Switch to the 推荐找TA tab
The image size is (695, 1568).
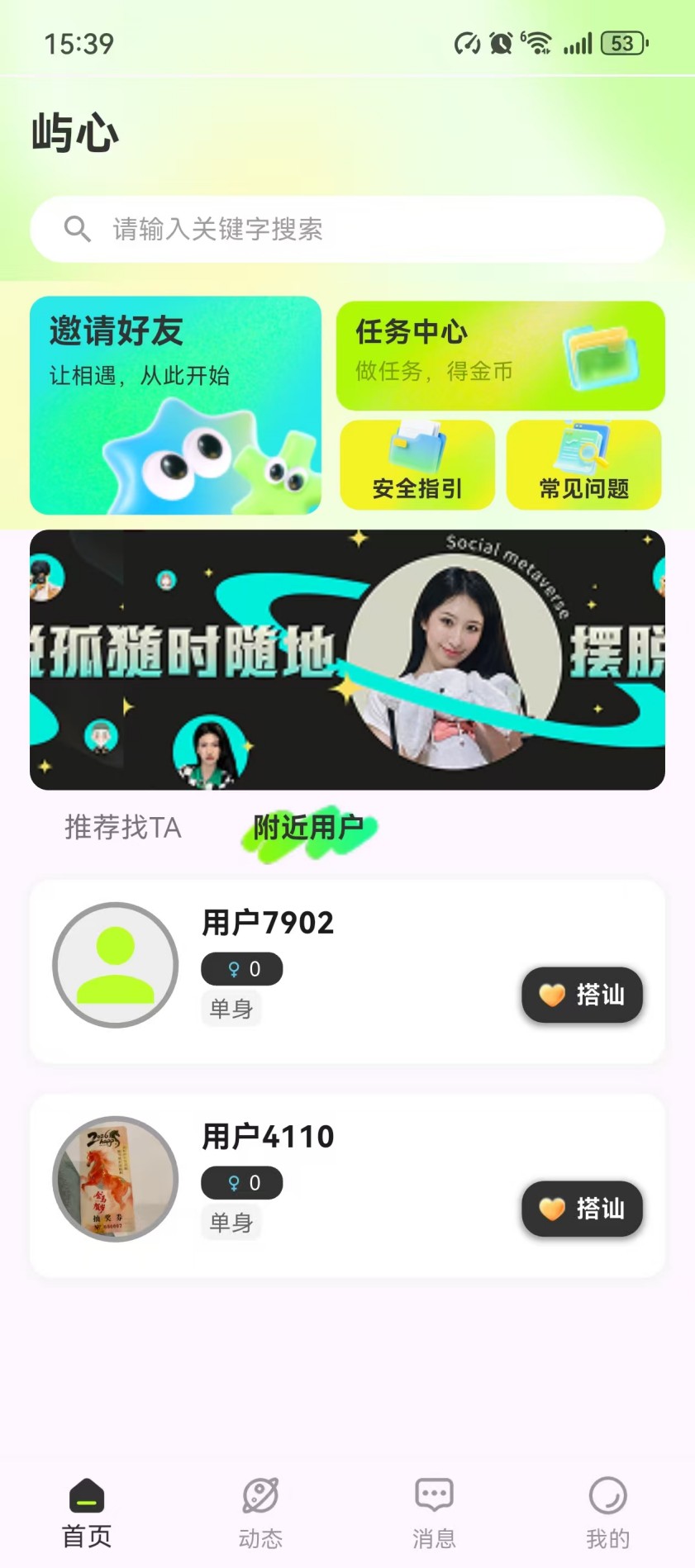click(x=121, y=828)
